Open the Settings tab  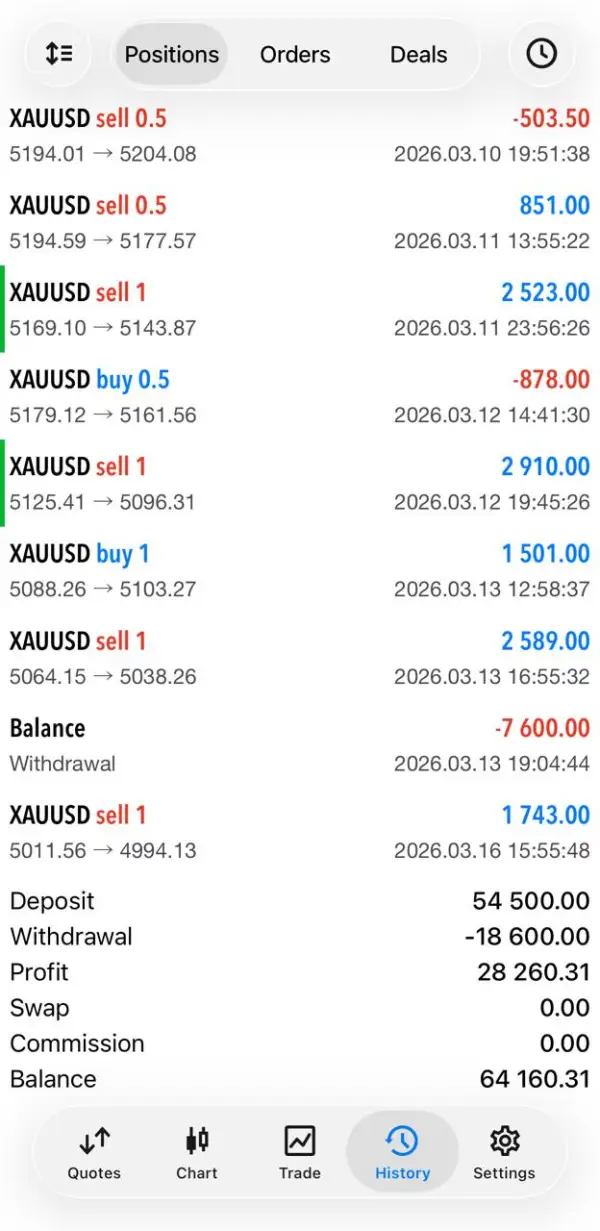pyautogui.click(x=504, y=1152)
